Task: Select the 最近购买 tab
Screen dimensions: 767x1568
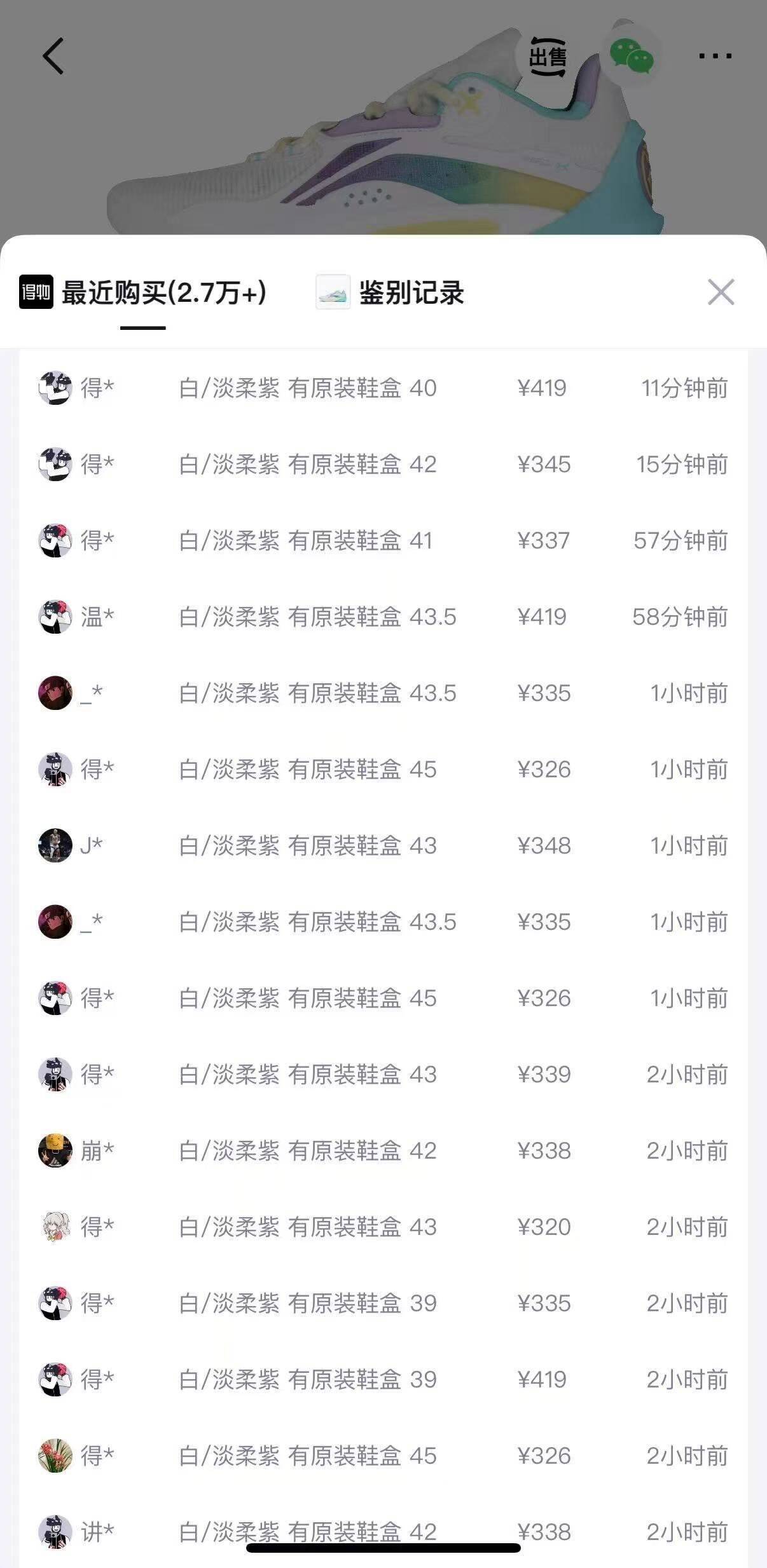Action: tap(144, 293)
